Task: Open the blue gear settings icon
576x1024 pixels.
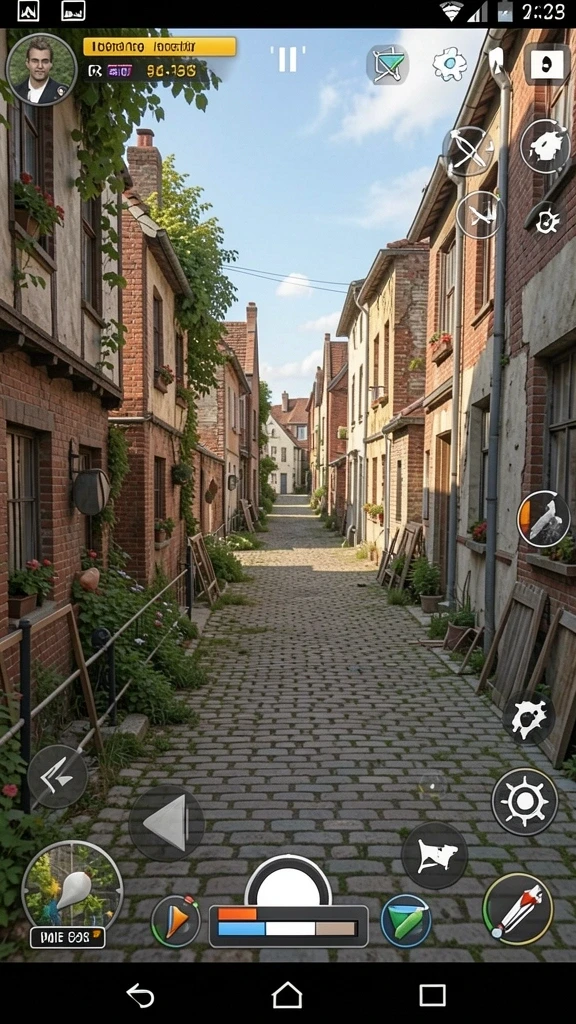Action: pyautogui.click(x=450, y=65)
